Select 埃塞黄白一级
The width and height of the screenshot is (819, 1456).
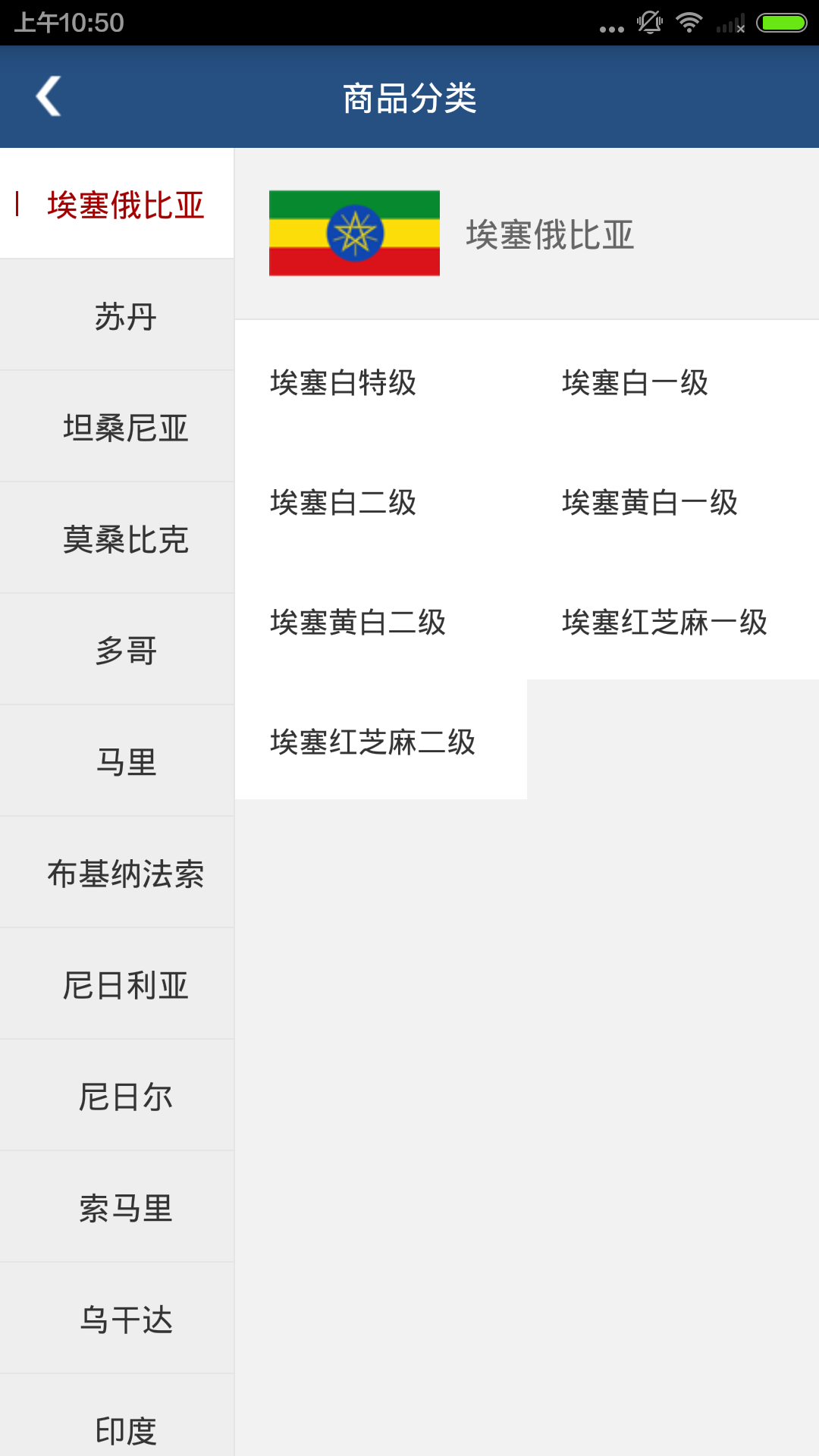[x=673, y=502]
